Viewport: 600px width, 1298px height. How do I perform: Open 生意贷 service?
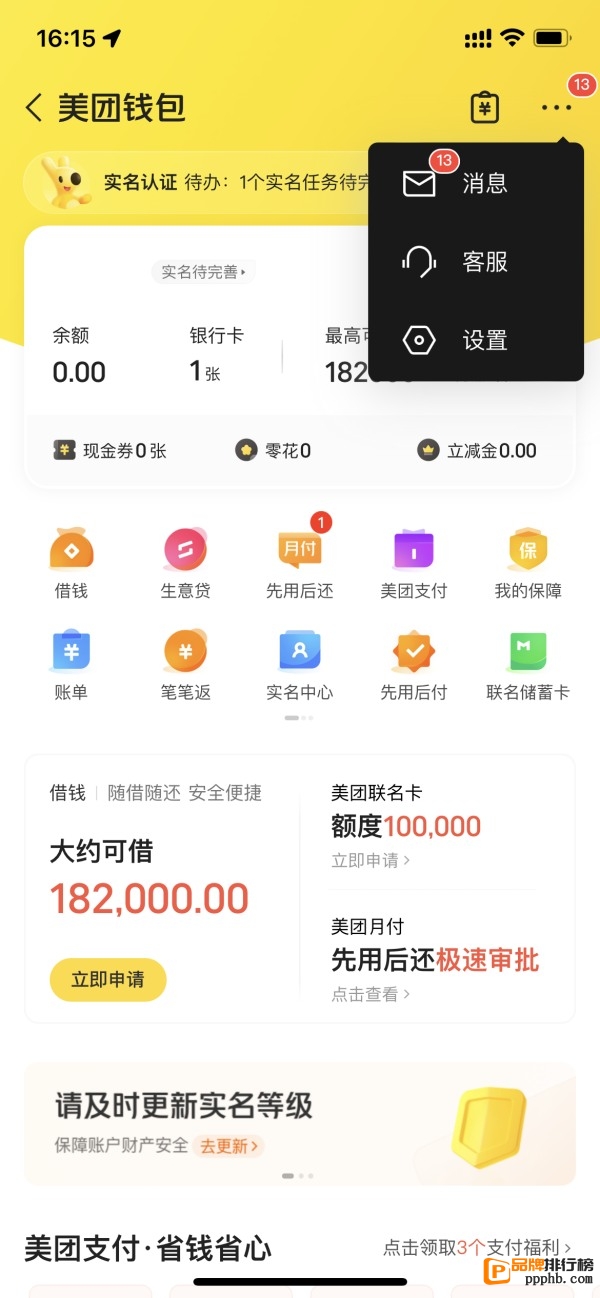coord(186,563)
